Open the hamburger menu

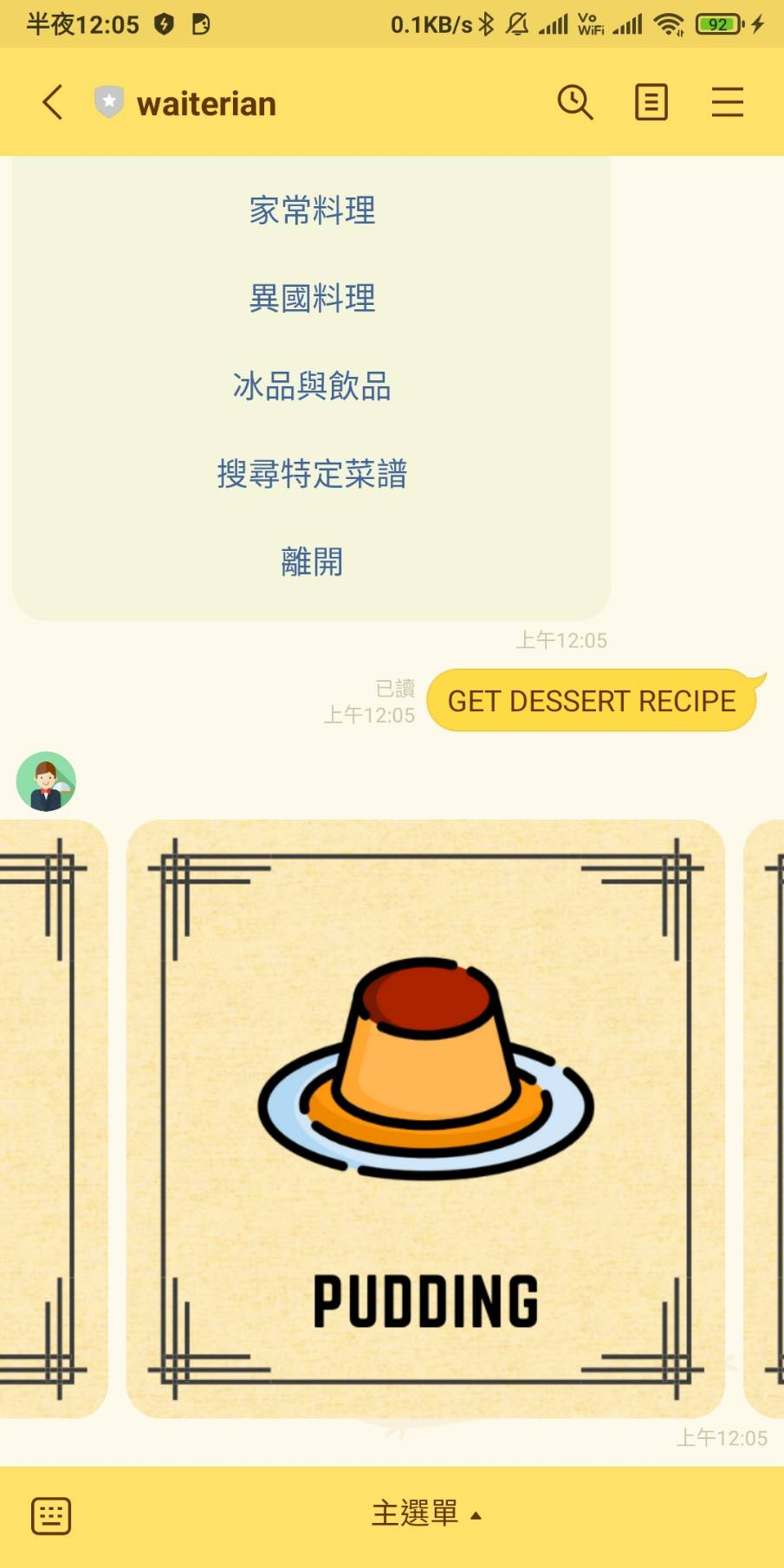(728, 103)
